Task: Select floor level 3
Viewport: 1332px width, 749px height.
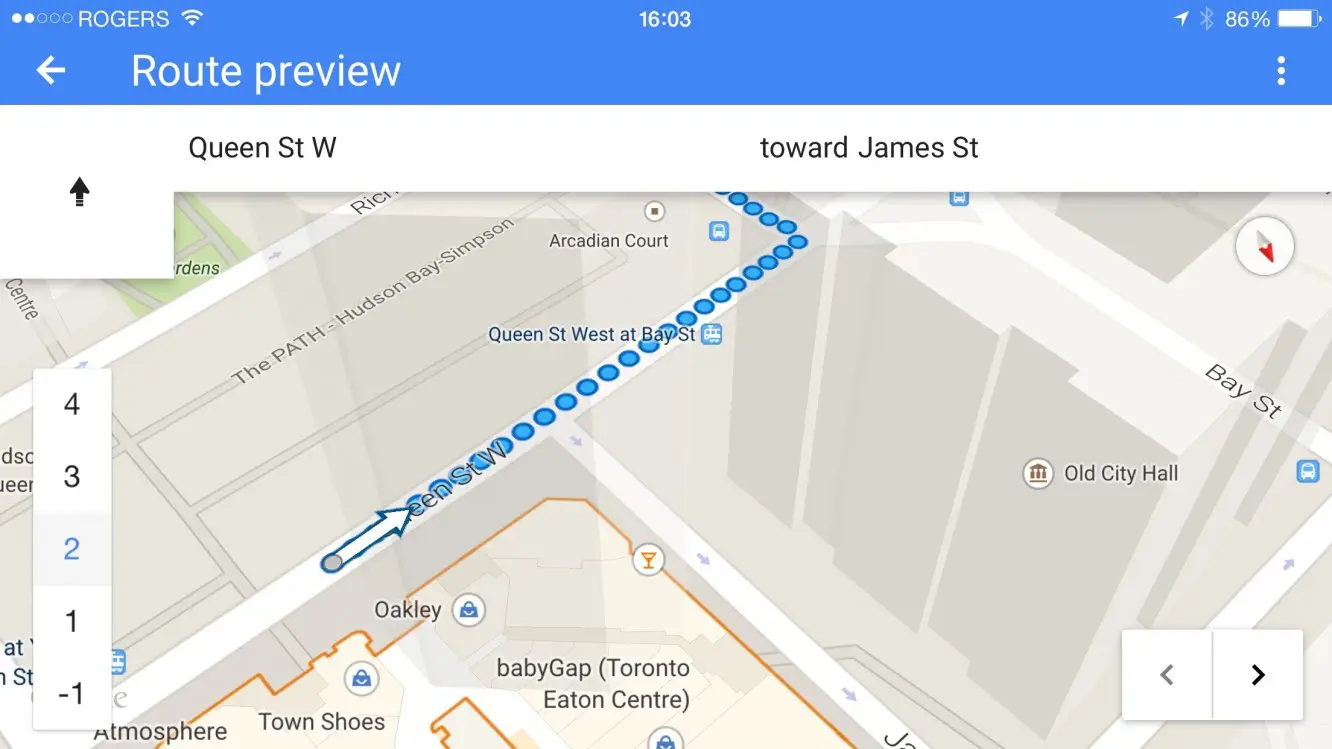Action: (x=71, y=476)
